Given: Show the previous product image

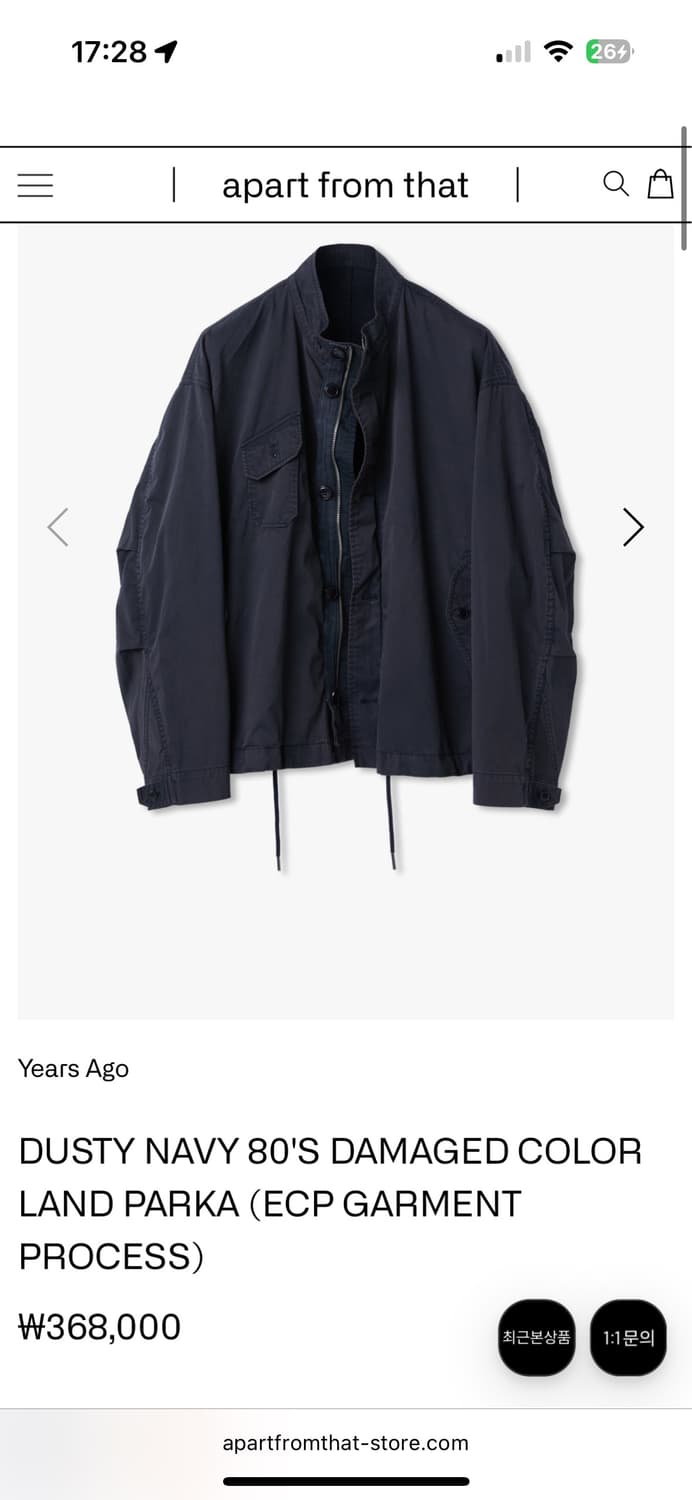Looking at the screenshot, I should pos(58,527).
